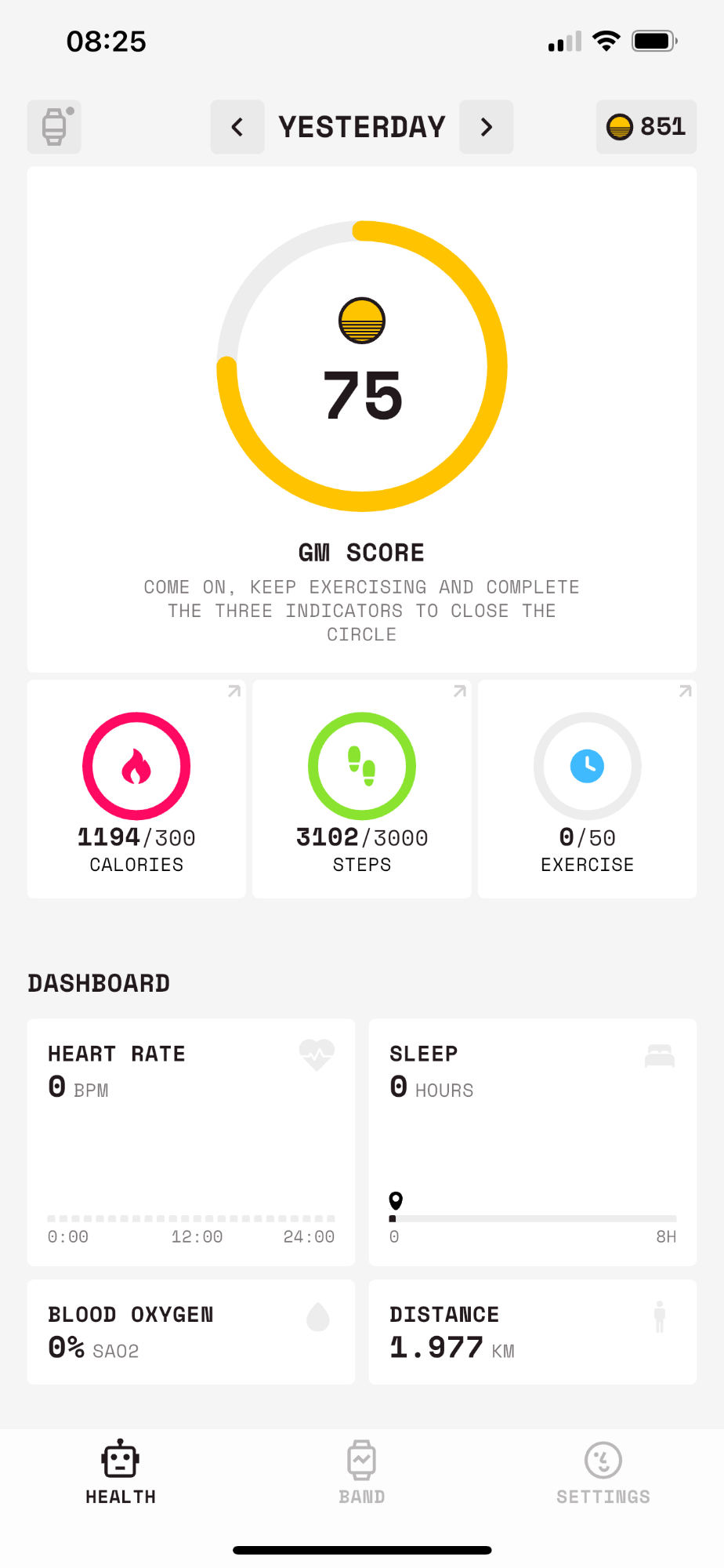Open the watch device icon

click(x=54, y=127)
